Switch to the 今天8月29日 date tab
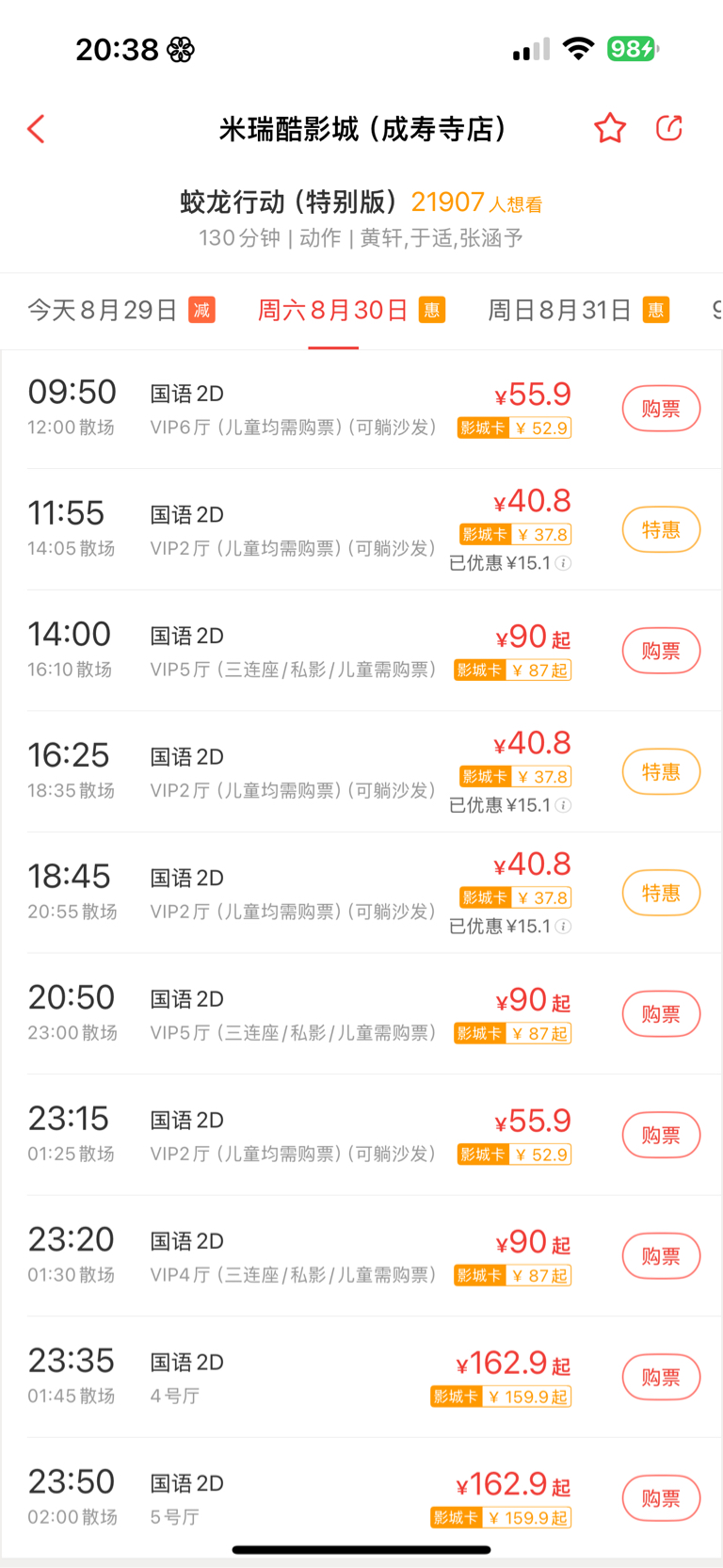The width and height of the screenshot is (723, 1568). coord(121,310)
